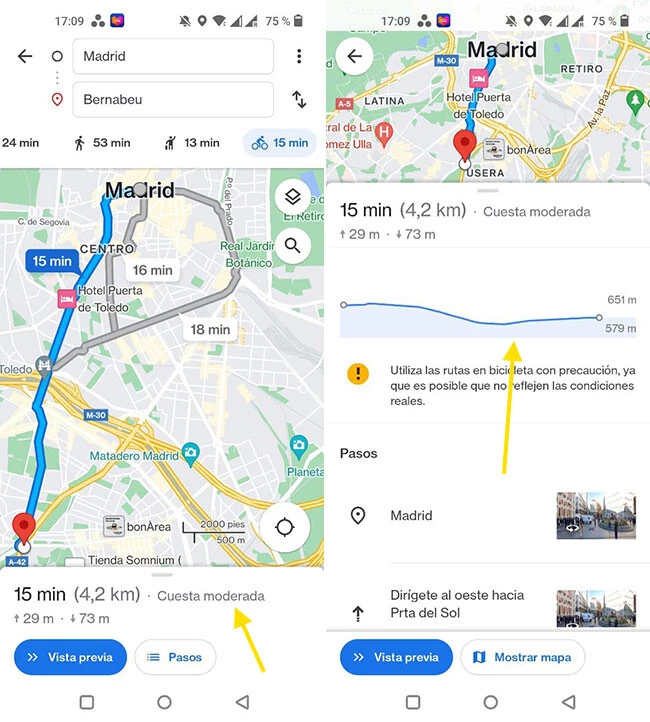Open the Pasos steps list
650x722 pixels.
[x=175, y=657]
